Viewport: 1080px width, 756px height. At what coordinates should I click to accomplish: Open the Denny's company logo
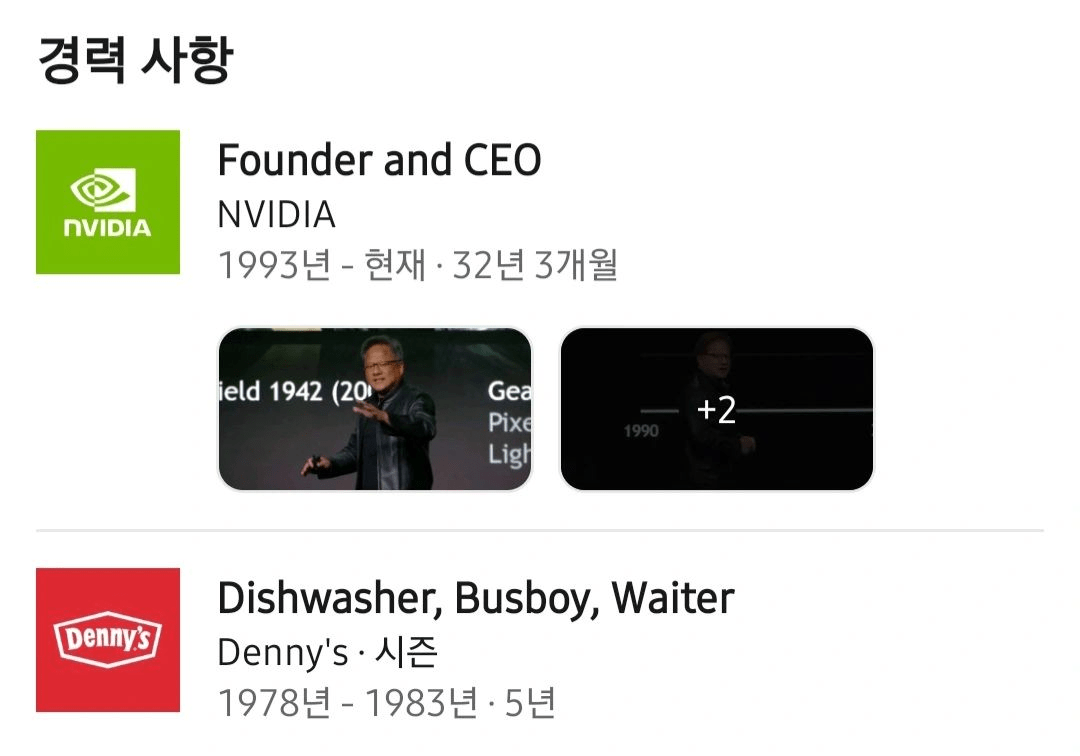(x=108, y=640)
